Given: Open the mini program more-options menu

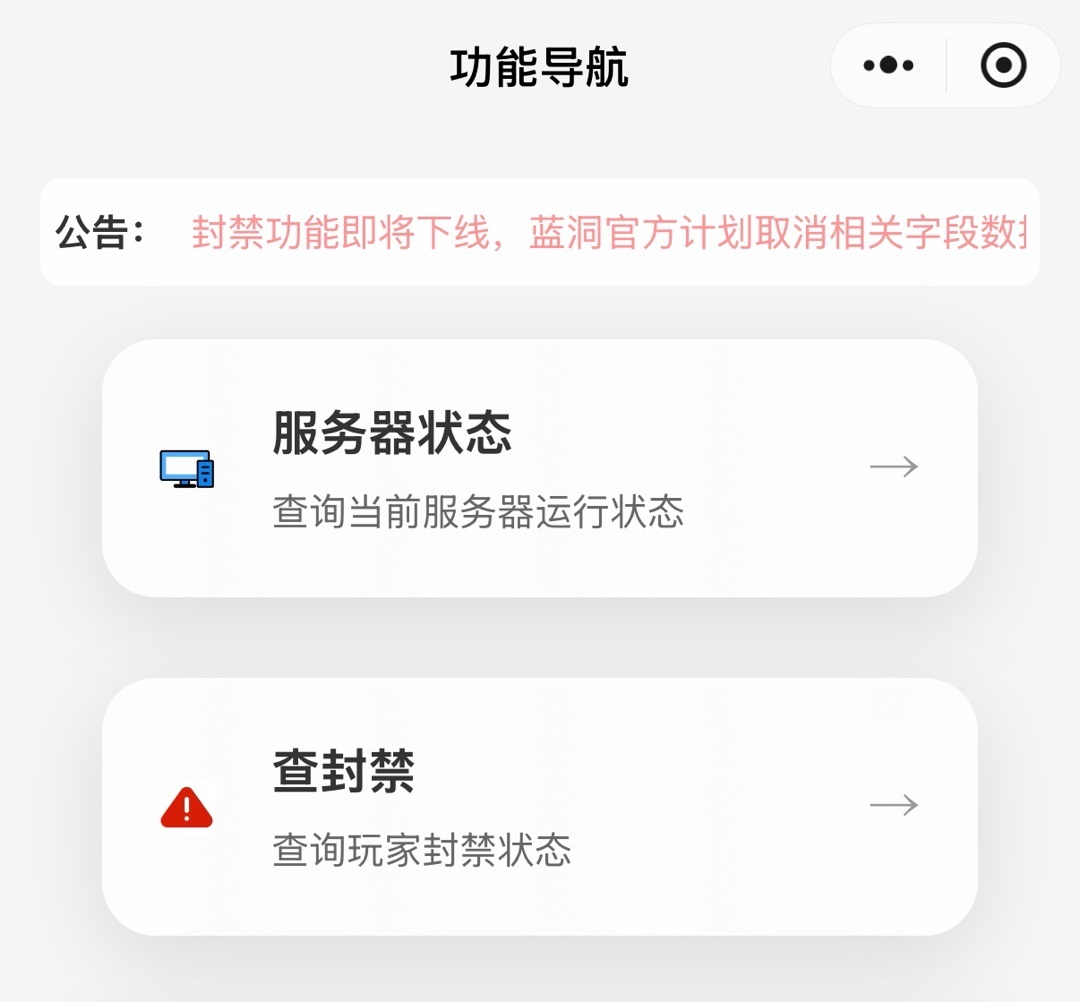Looking at the screenshot, I should [888, 66].
